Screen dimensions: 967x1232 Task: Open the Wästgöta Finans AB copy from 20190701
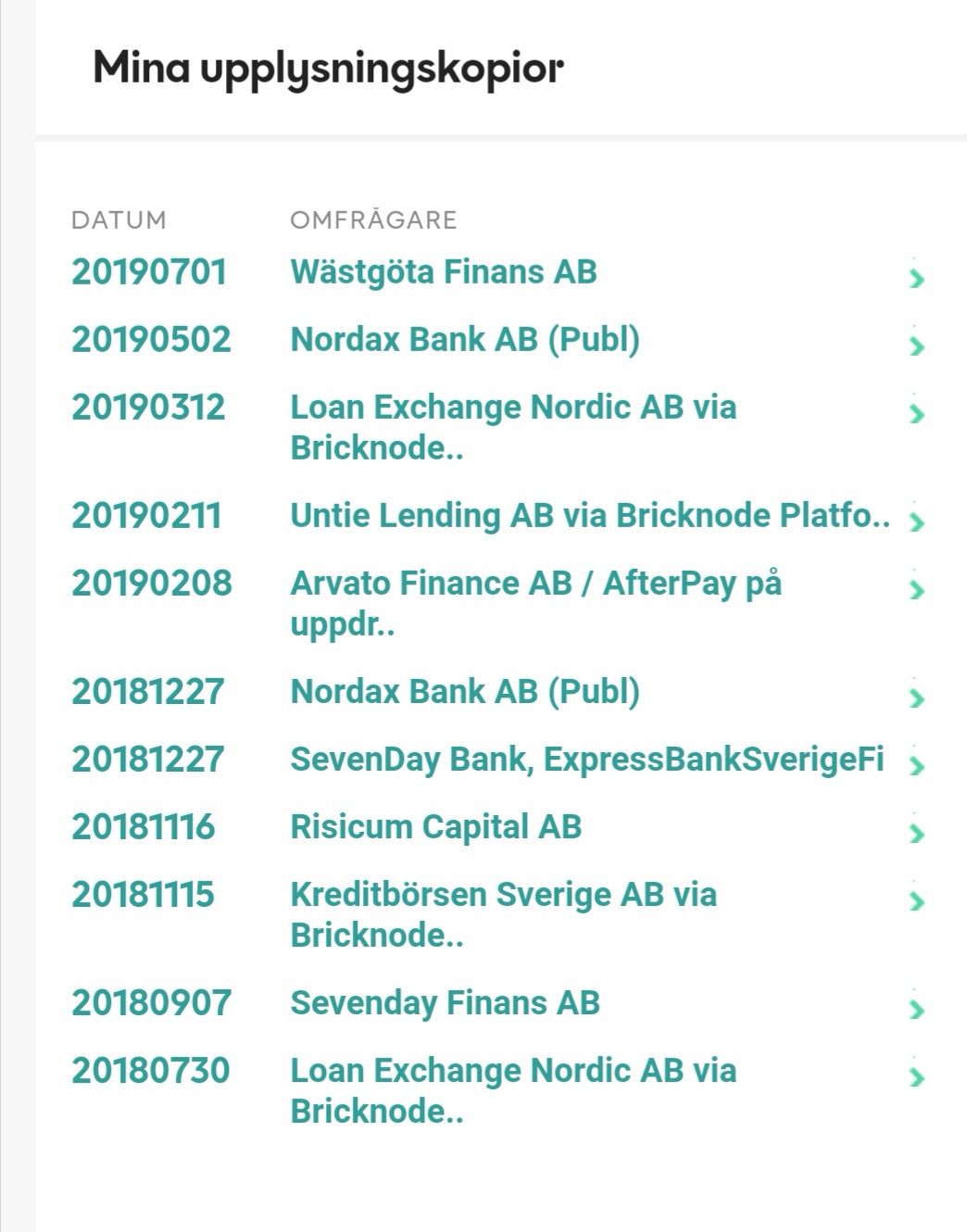tap(444, 272)
